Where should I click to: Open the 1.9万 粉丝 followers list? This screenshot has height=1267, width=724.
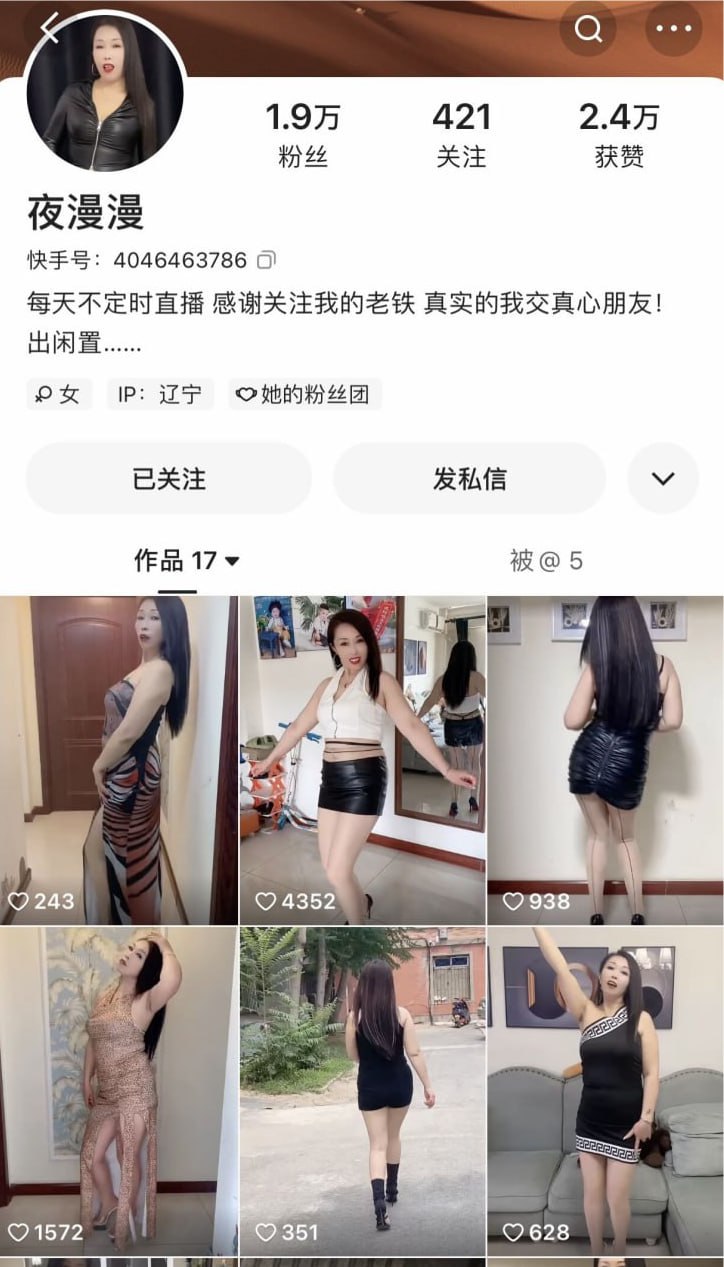(302, 134)
